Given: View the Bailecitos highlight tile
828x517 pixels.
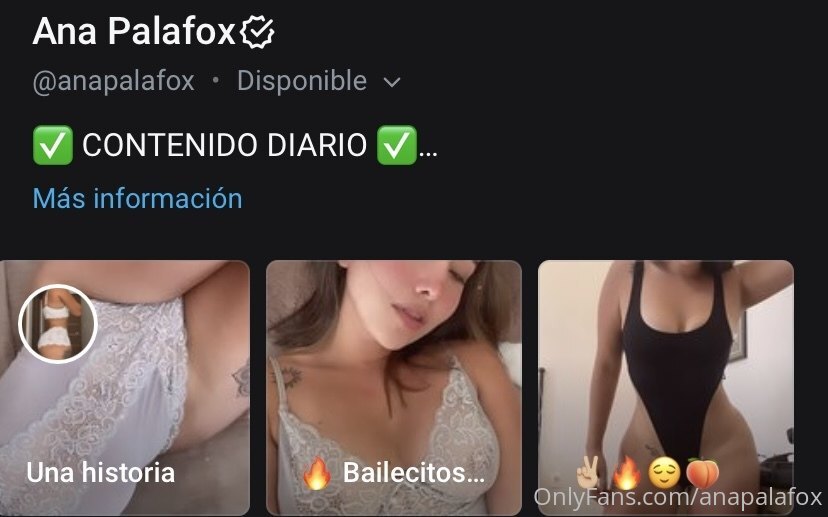Looking at the screenshot, I should (393, 387).
